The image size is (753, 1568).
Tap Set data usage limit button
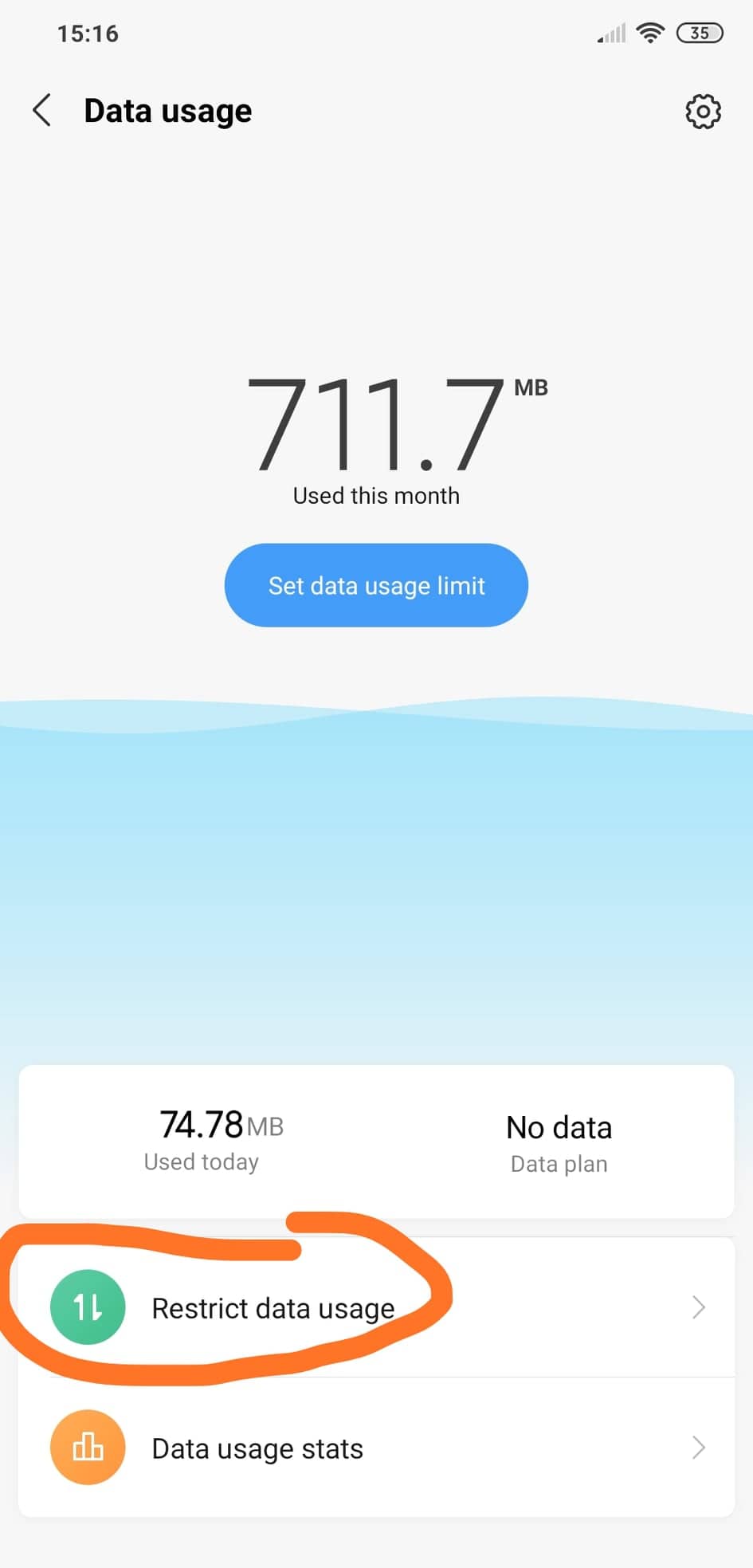(x=376, y=586)
